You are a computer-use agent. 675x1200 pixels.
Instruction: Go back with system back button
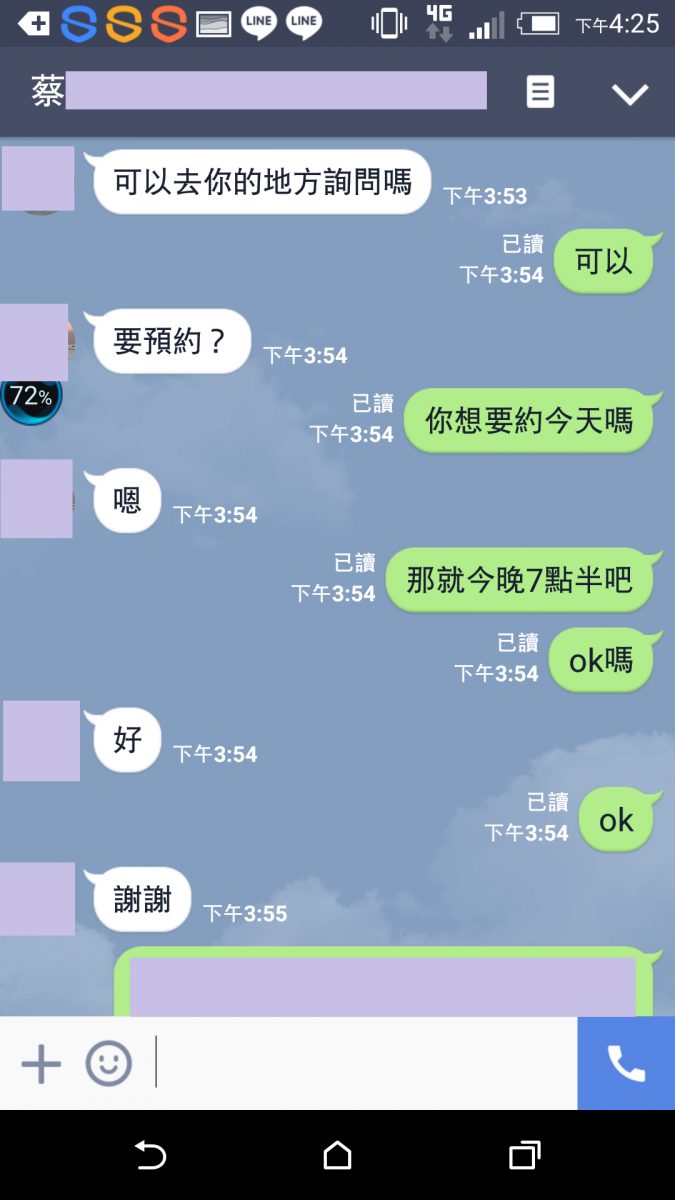point(150,1155)
